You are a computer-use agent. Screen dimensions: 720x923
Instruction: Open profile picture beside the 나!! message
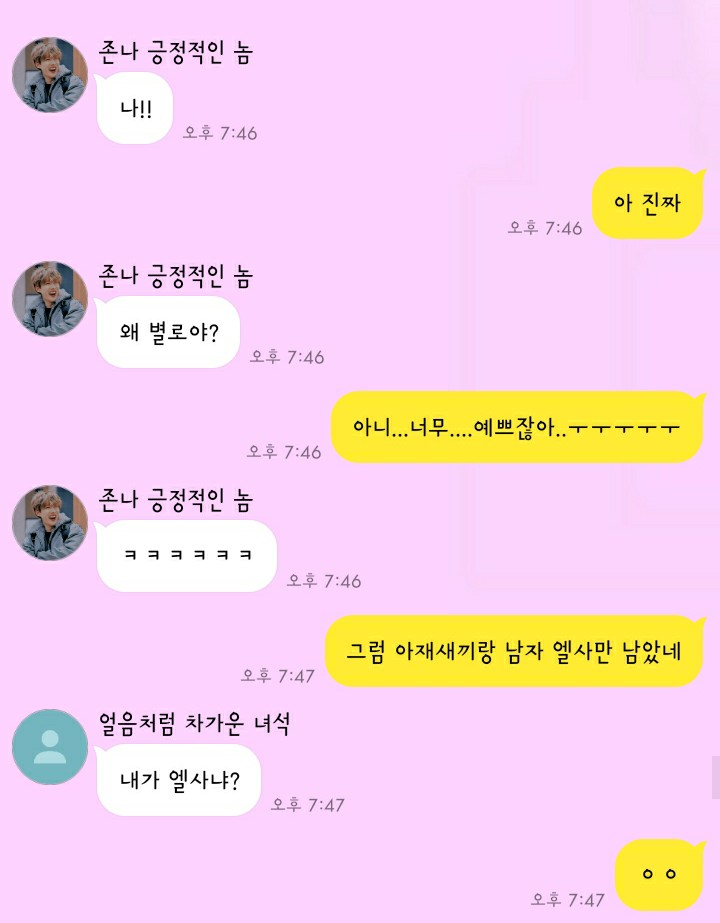[x=50, y=75]
